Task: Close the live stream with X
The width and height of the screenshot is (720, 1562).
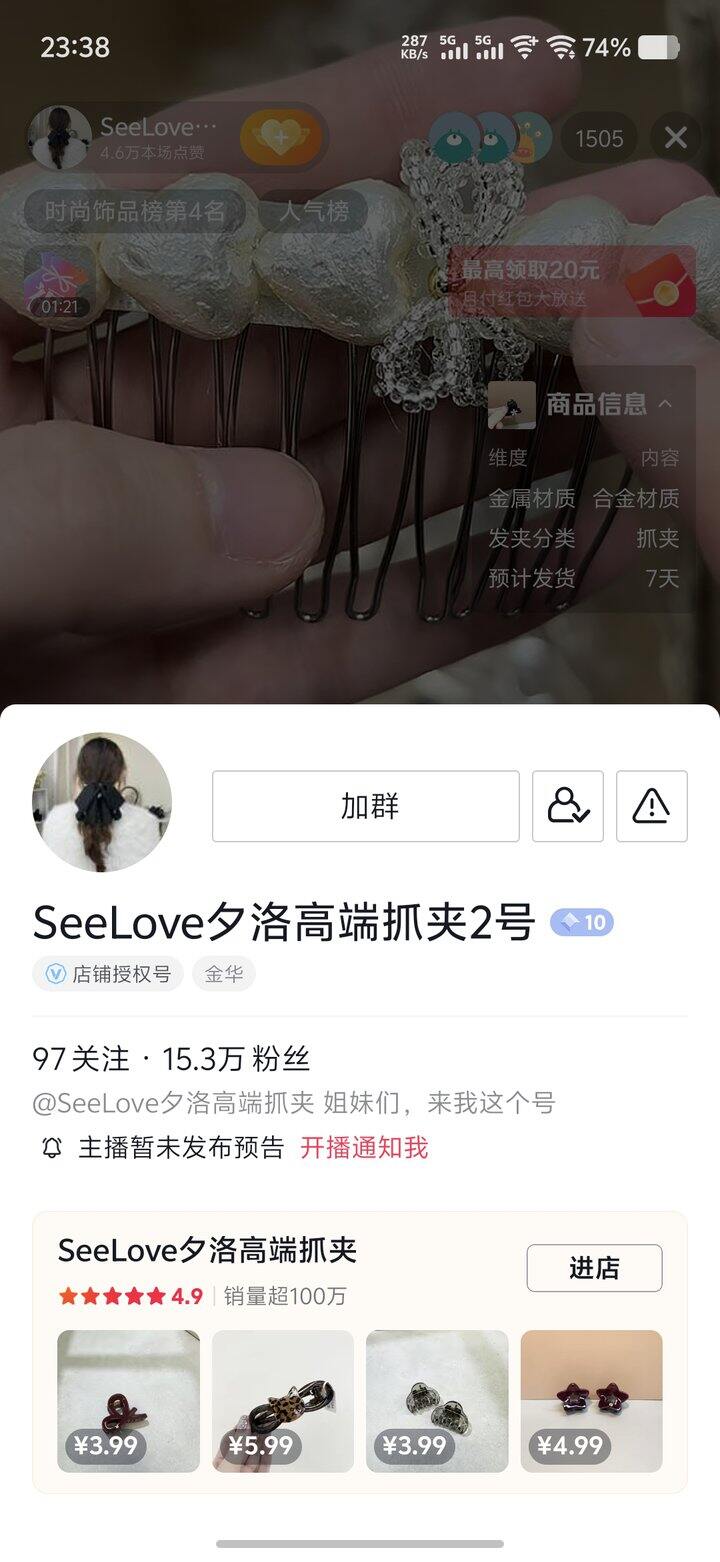Action: point(676,137)
